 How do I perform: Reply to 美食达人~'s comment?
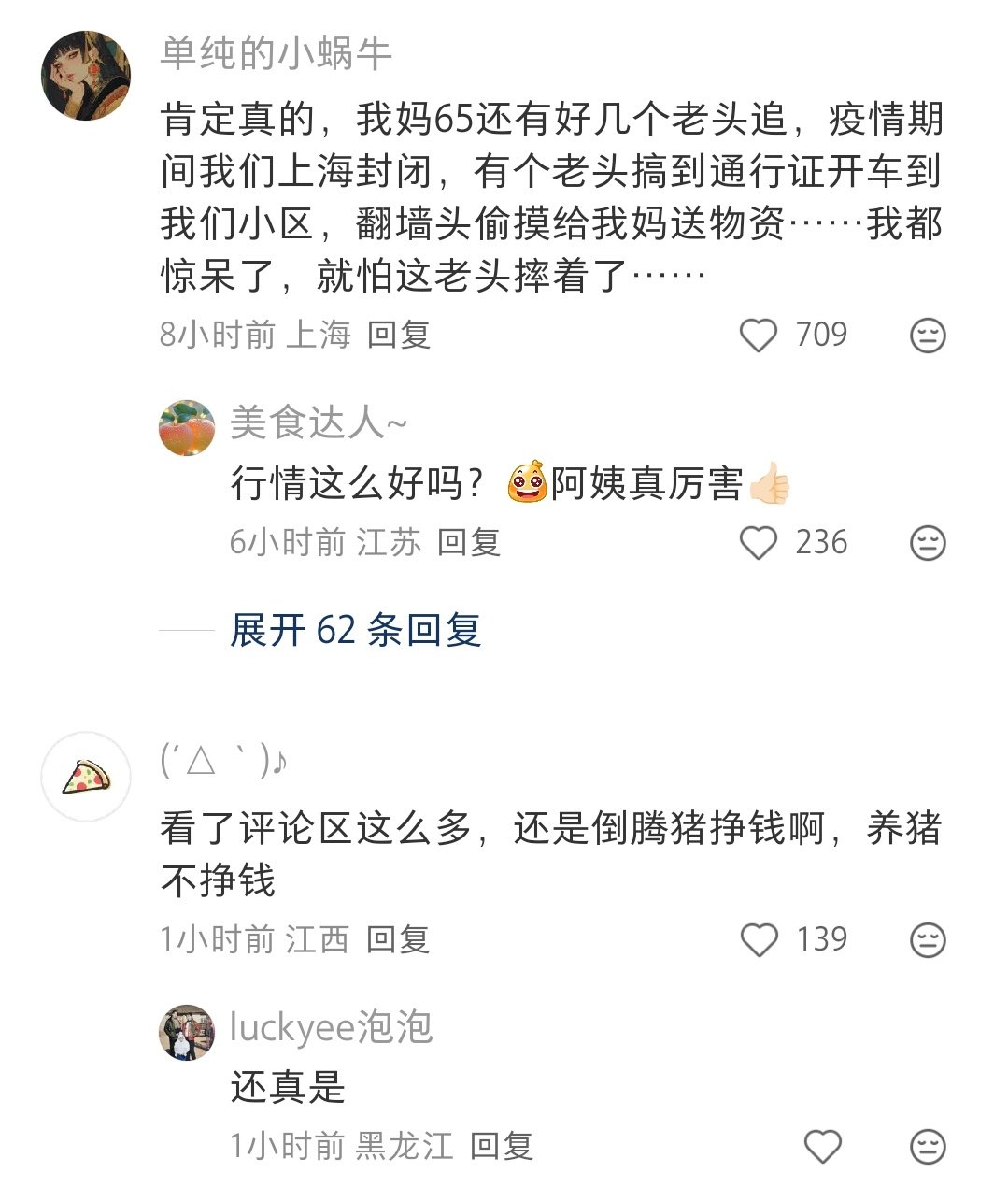[x=469, y=542]
